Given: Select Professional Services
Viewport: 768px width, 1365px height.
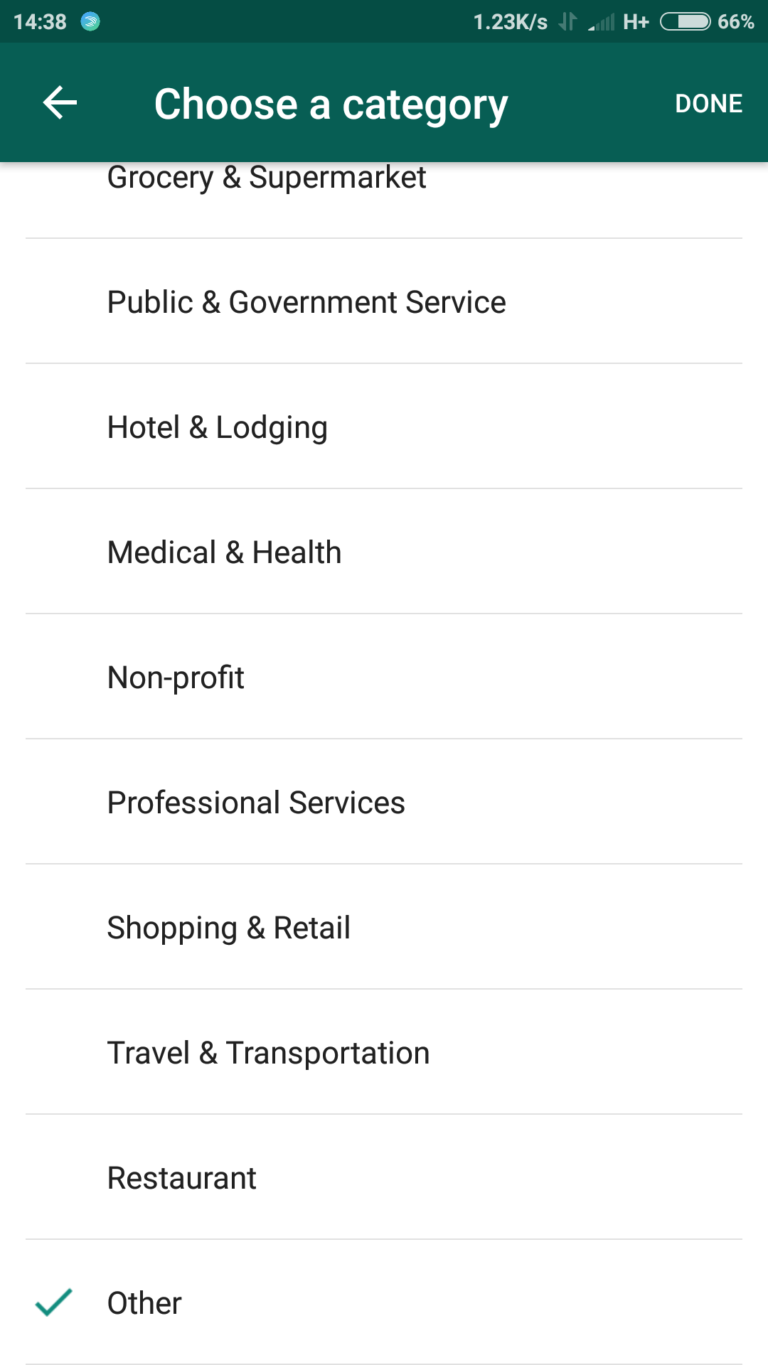Looking at the screenshot, I should [384, 801].
